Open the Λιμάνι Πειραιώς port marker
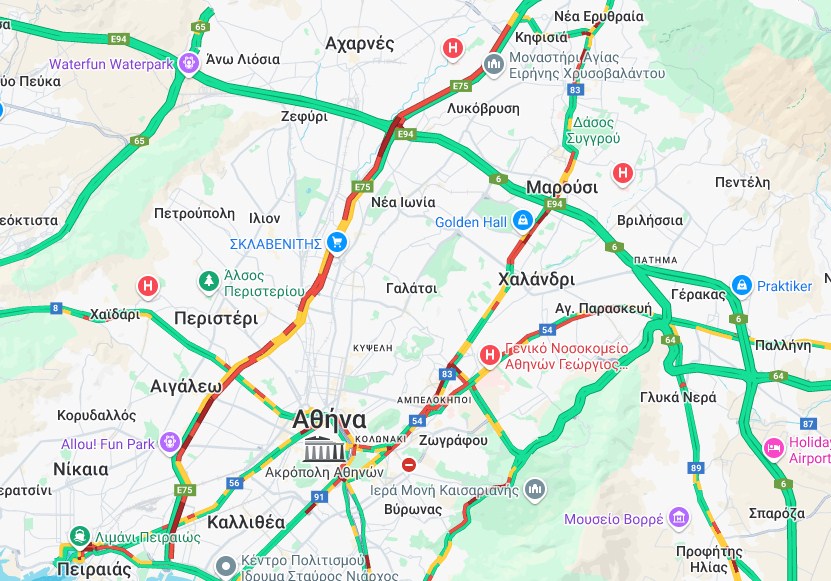 81,536
